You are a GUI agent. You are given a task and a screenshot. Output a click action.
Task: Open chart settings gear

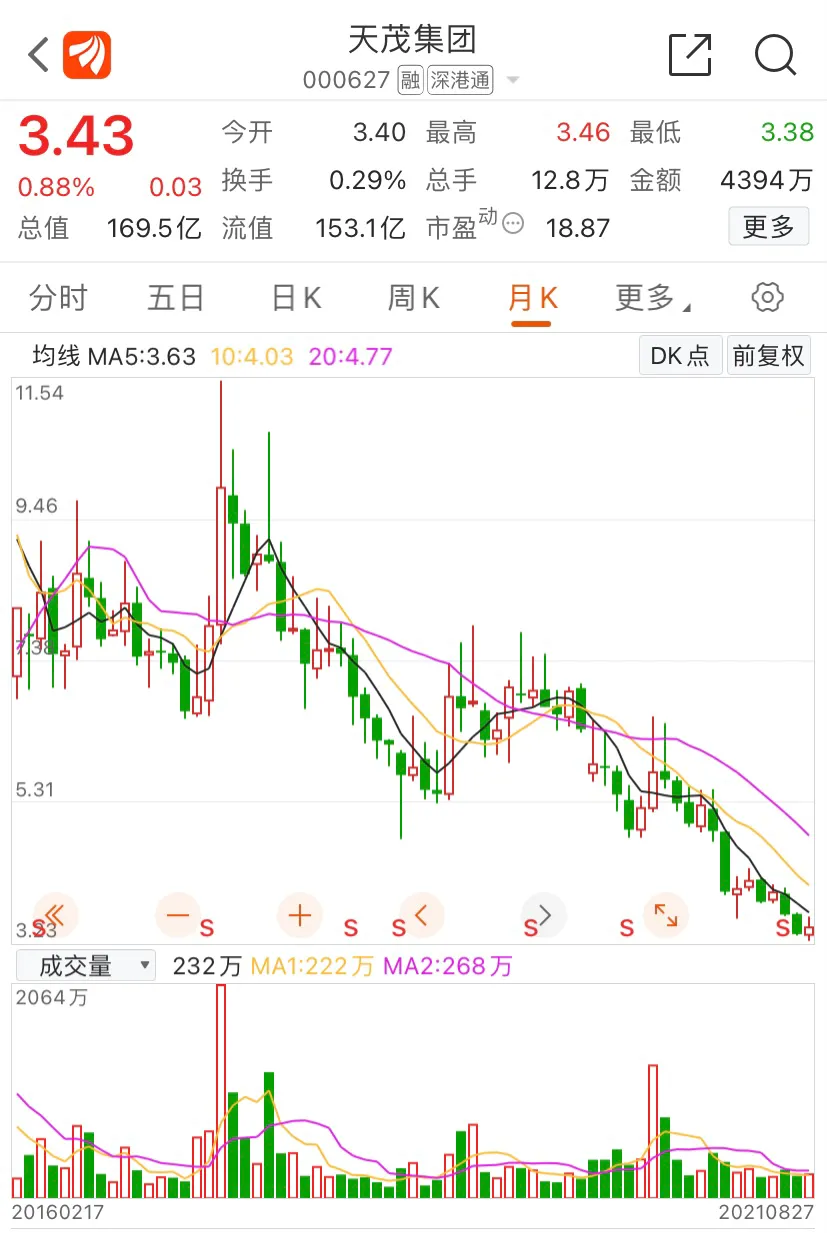(767, 298)
